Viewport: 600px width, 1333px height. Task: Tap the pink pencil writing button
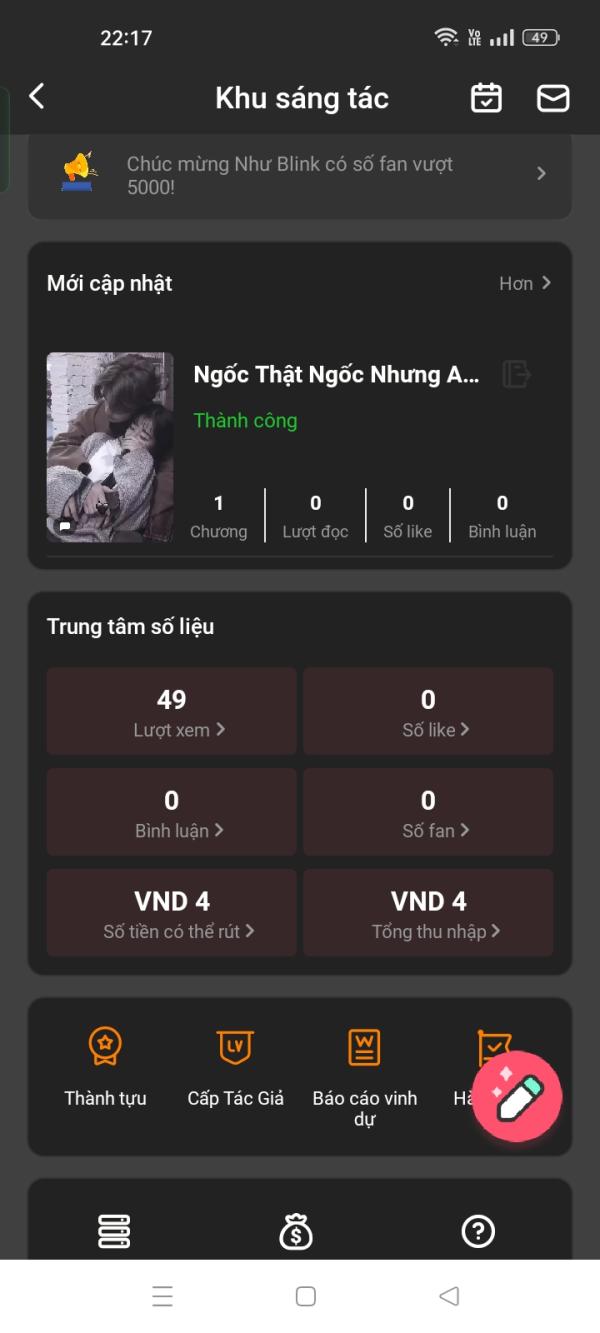click(517, 1097)
